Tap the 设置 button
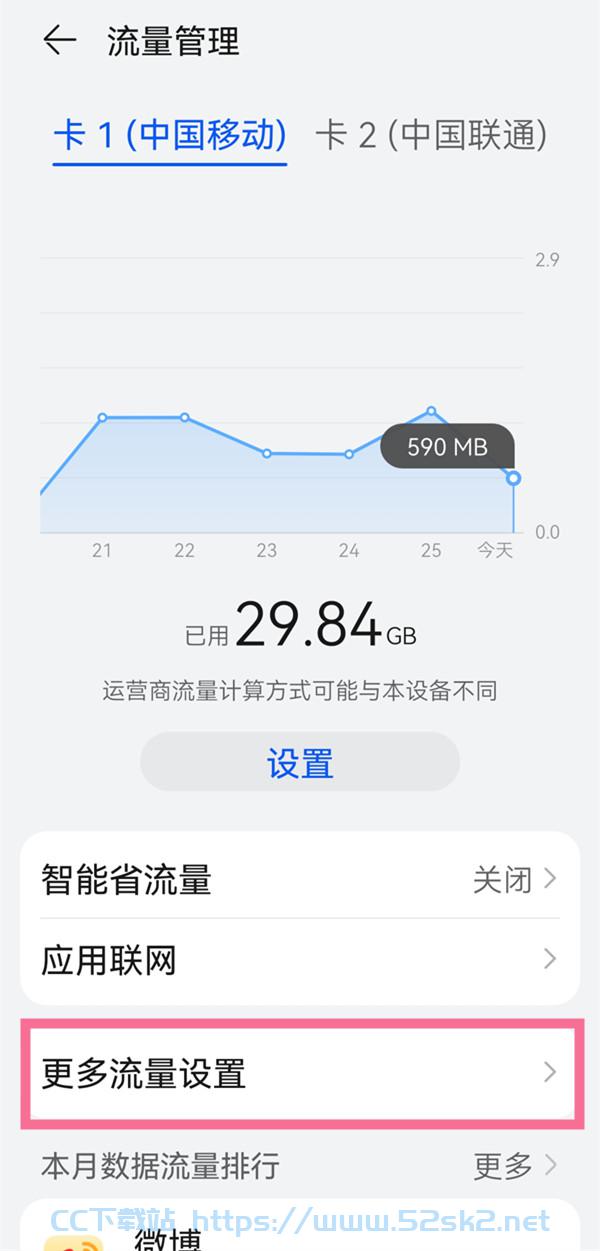The height and width of the screenshot is (1251, 600). [300, 763]
